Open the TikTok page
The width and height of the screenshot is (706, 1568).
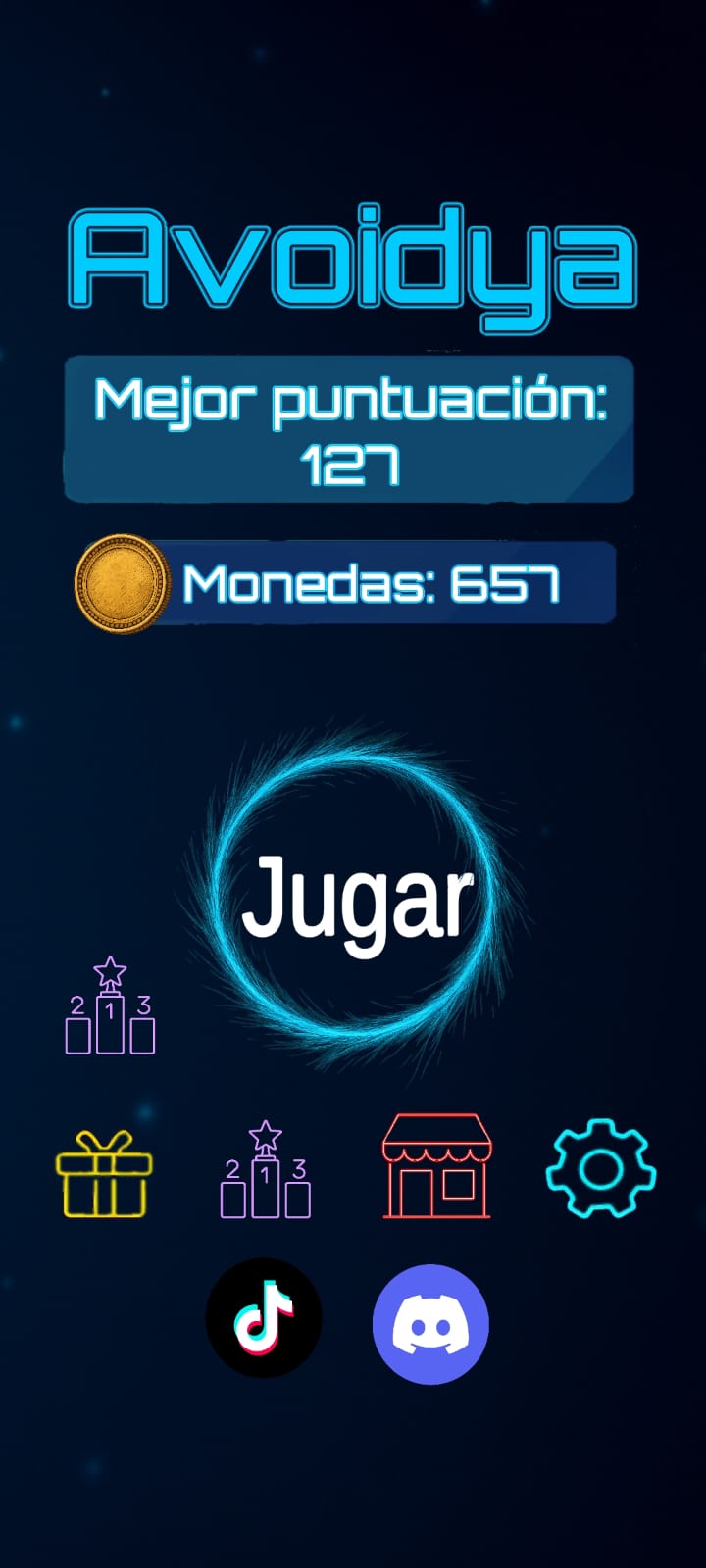[264, 1318]
